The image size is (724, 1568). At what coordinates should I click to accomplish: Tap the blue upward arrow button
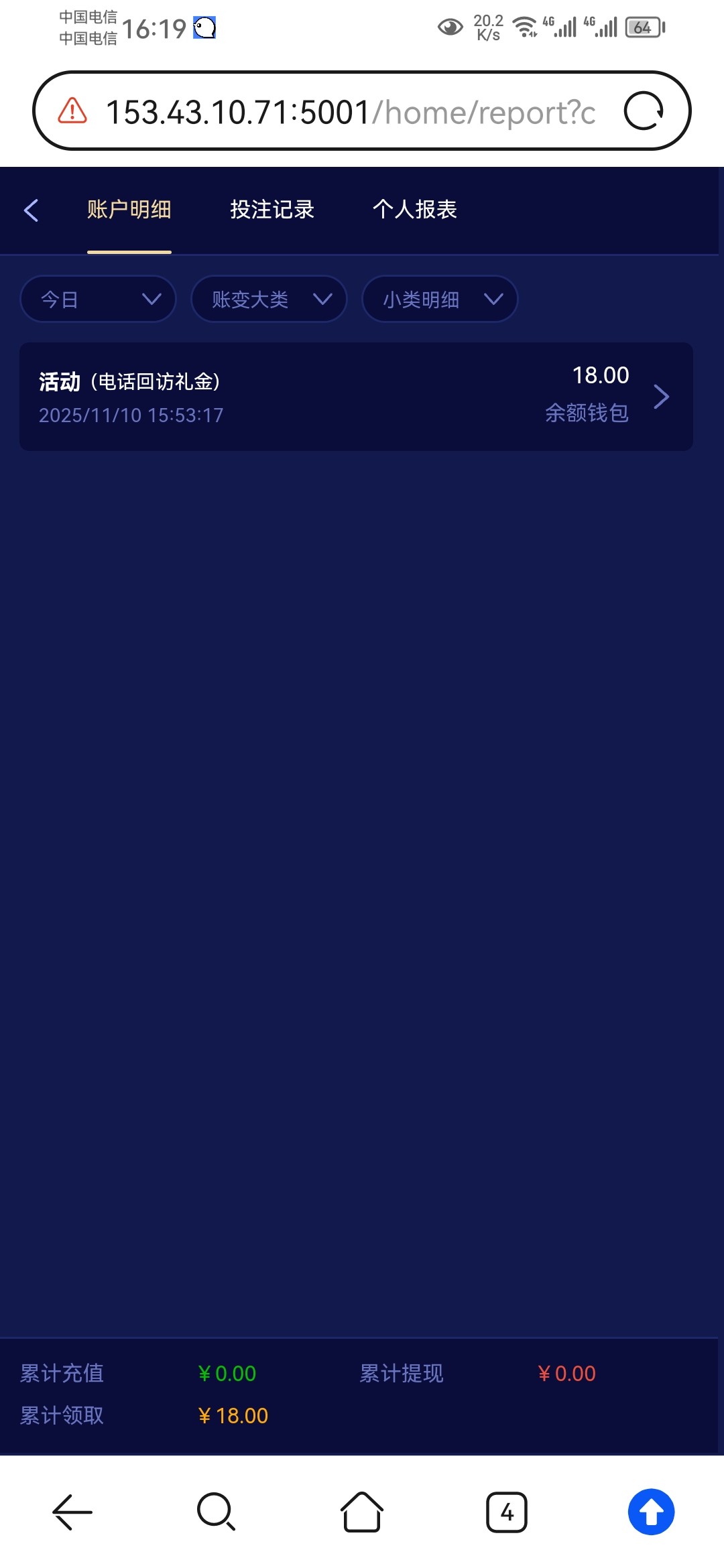[651, 1512]
